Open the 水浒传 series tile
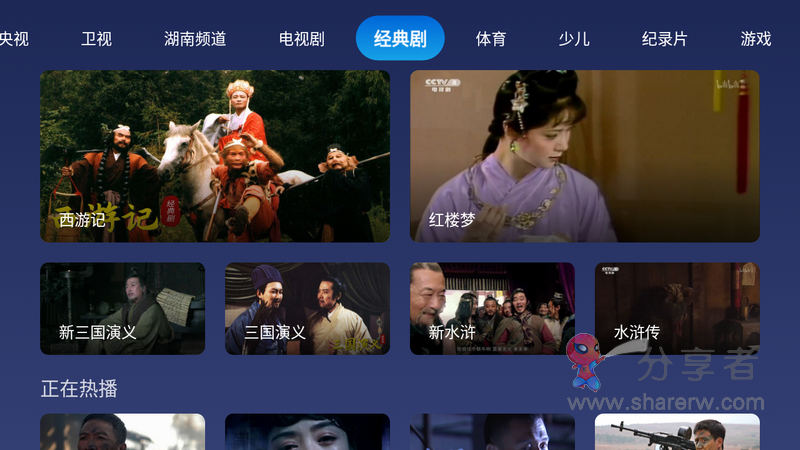The height and width of the screenshot is (450, 800). 677,308
